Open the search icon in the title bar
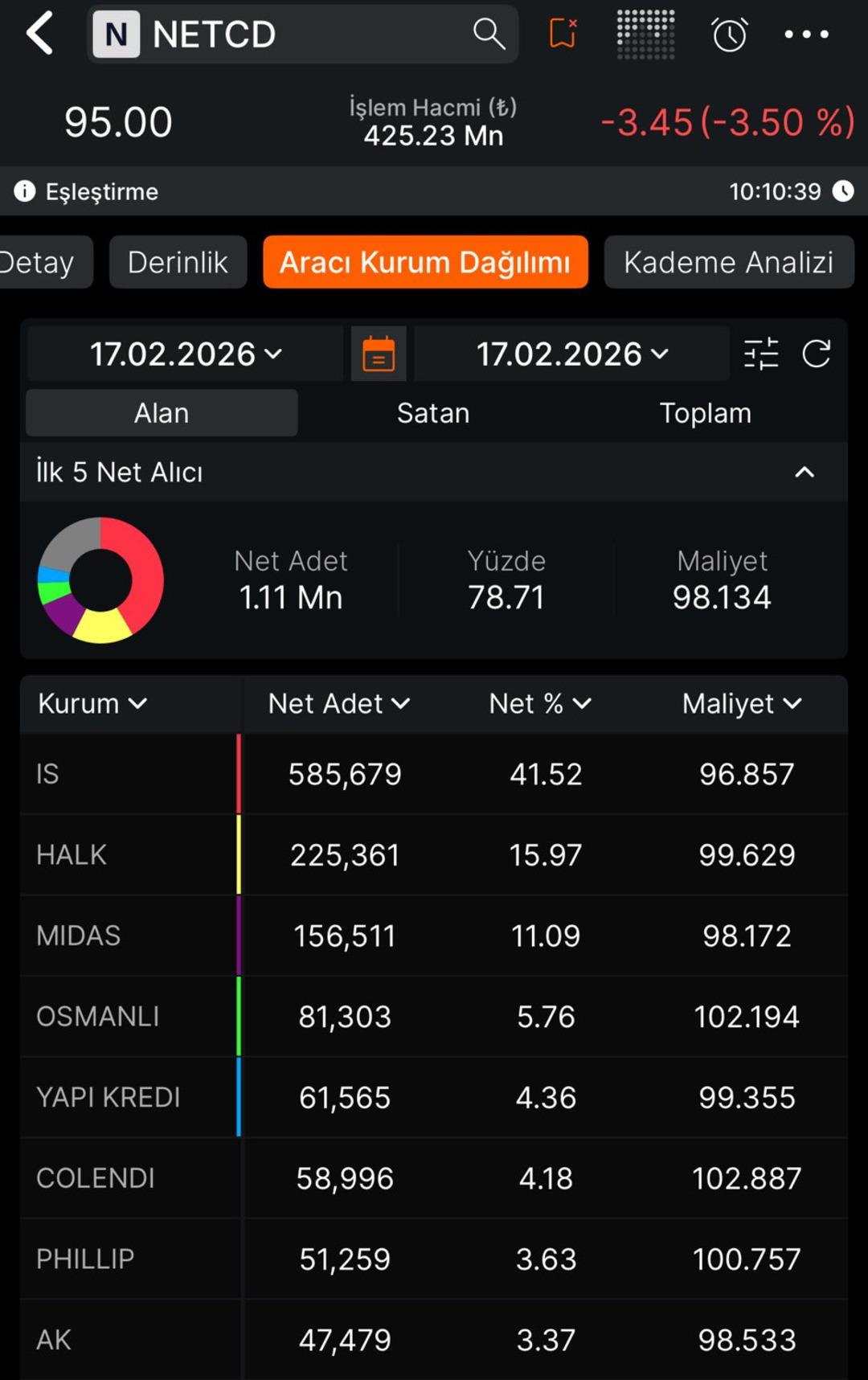 click(488, 34)
